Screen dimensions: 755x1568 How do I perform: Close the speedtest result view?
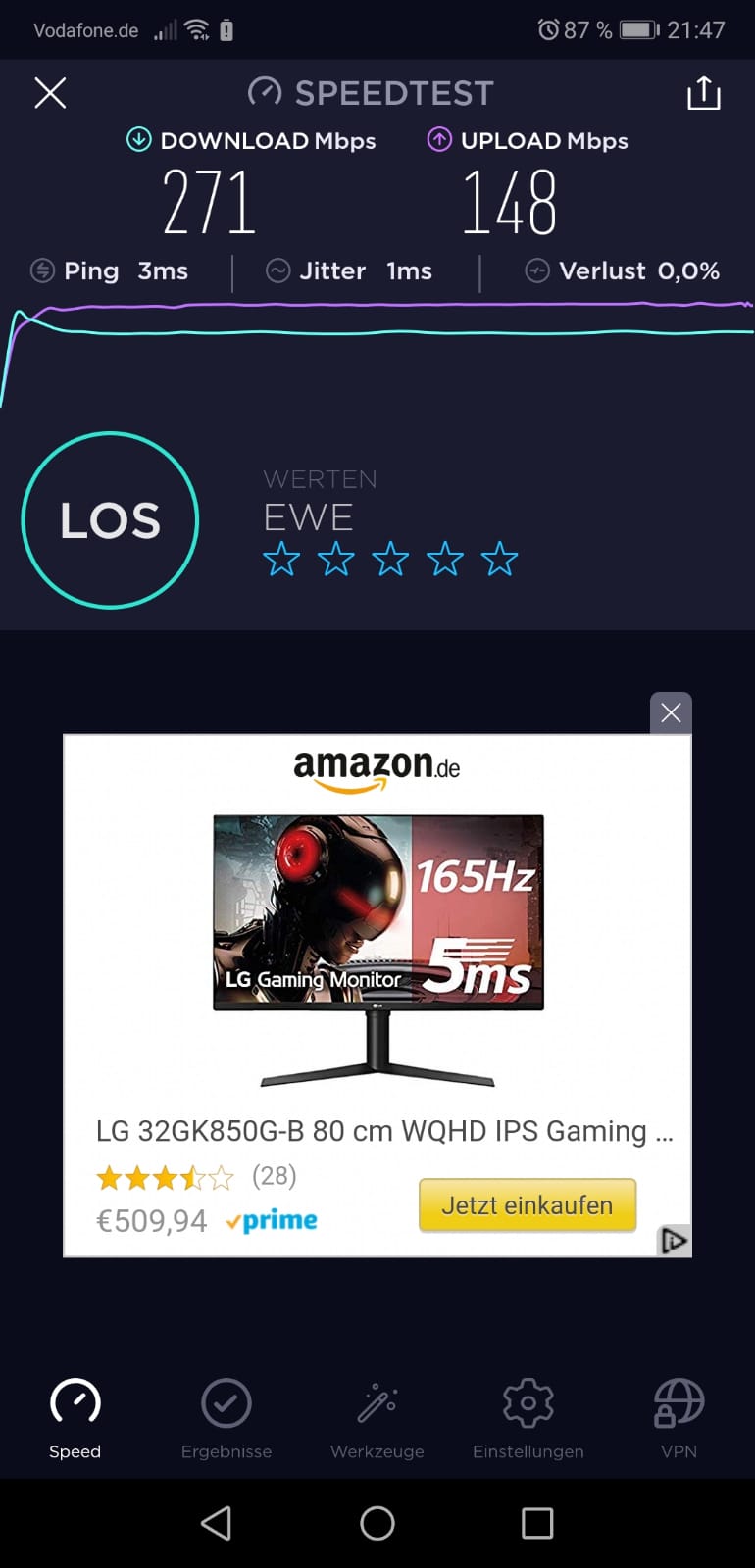tap(50, 93)
